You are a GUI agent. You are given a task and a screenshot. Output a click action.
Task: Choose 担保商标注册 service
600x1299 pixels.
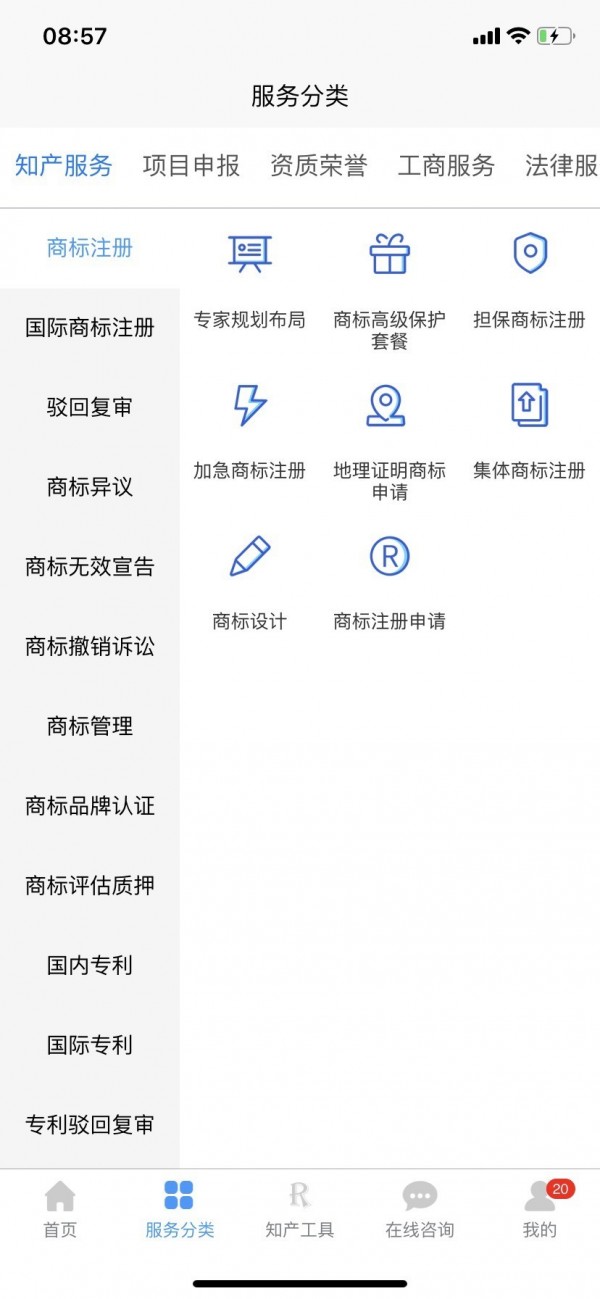coord(529,281)
